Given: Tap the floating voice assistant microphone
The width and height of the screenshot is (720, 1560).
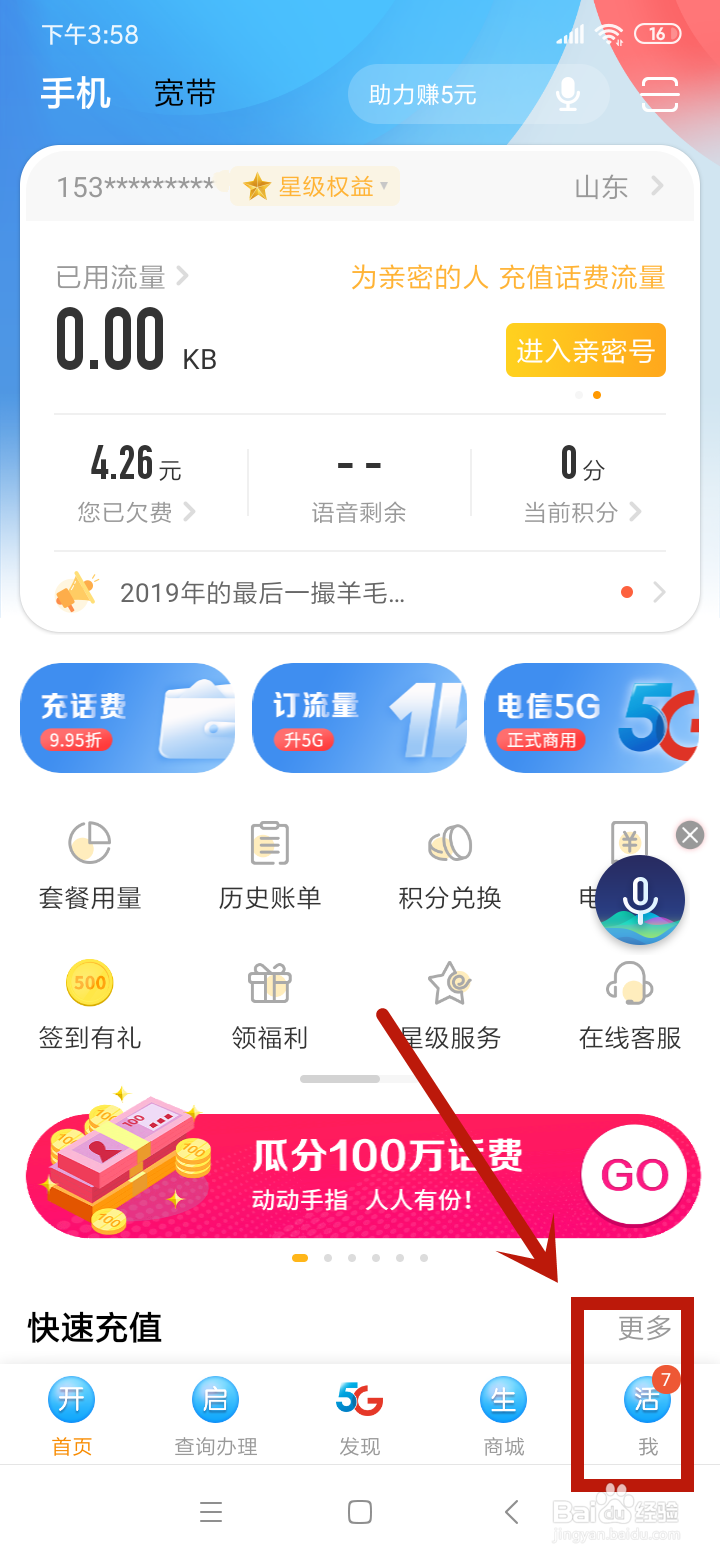Looking at the screenshot, I should point(639,899).
